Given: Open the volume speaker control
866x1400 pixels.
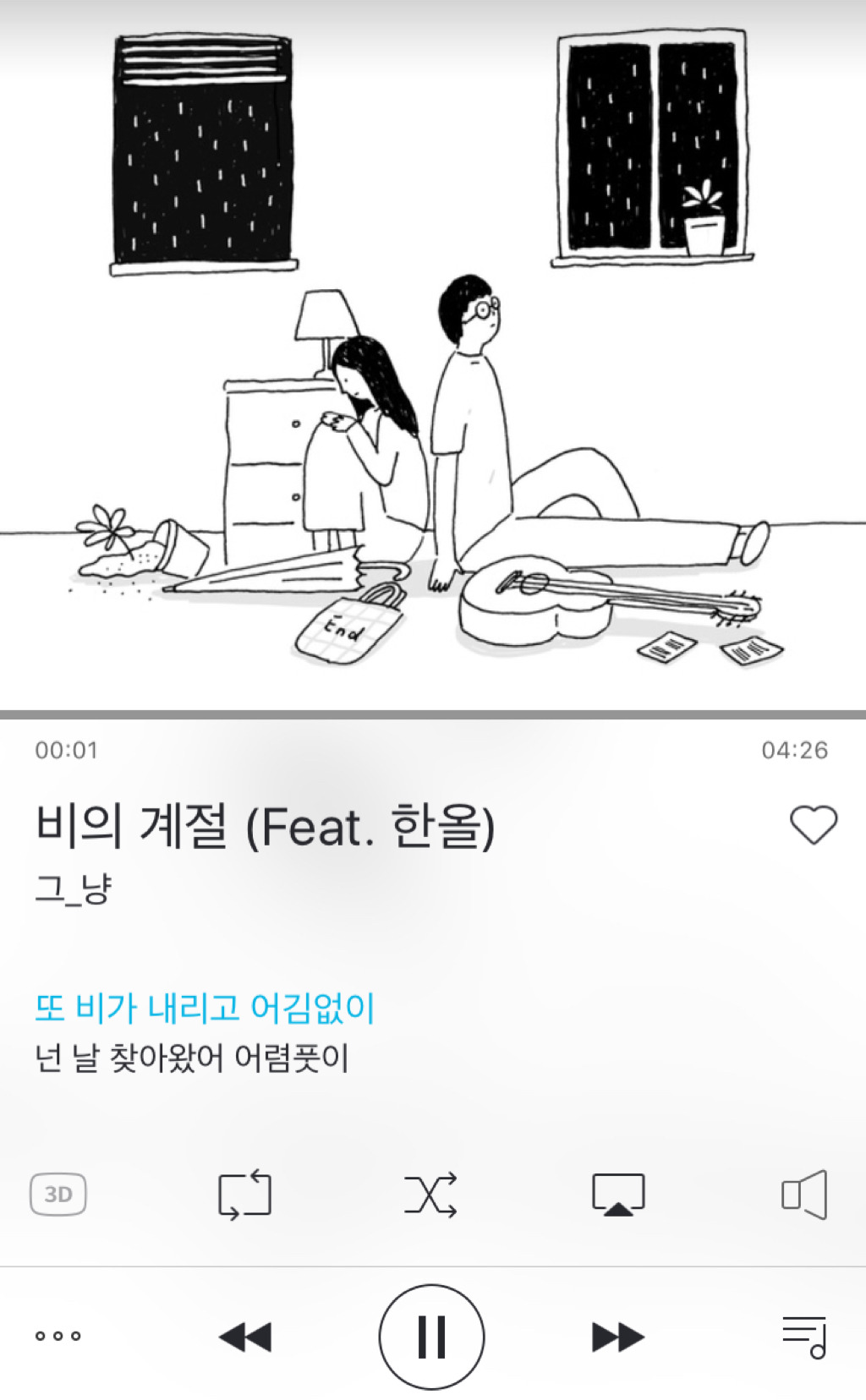Looking at the screenshot, I should pyautogui.click(x=804, y=1195).
